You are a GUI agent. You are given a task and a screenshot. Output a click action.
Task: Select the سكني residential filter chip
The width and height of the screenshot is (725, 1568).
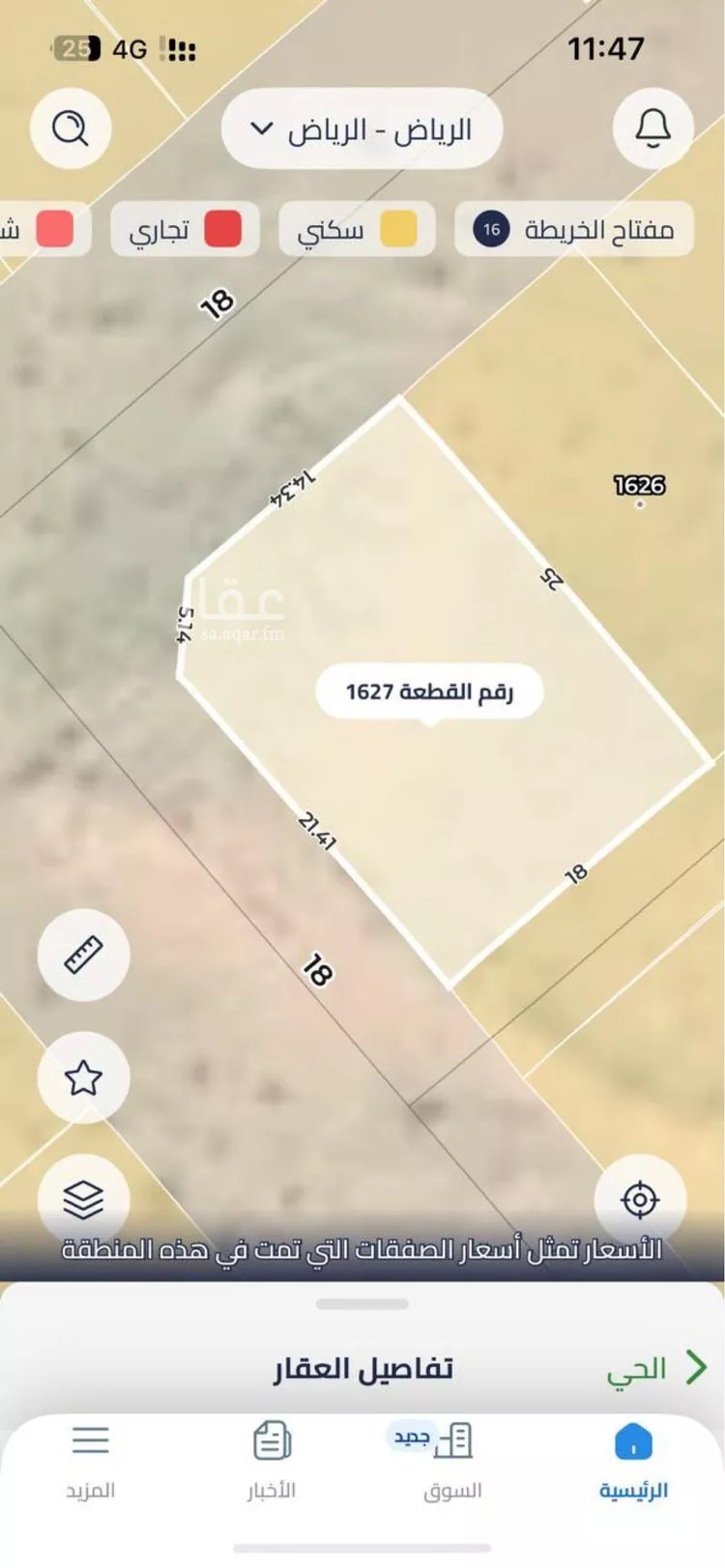pyautogui.click(x=357, y=230)
